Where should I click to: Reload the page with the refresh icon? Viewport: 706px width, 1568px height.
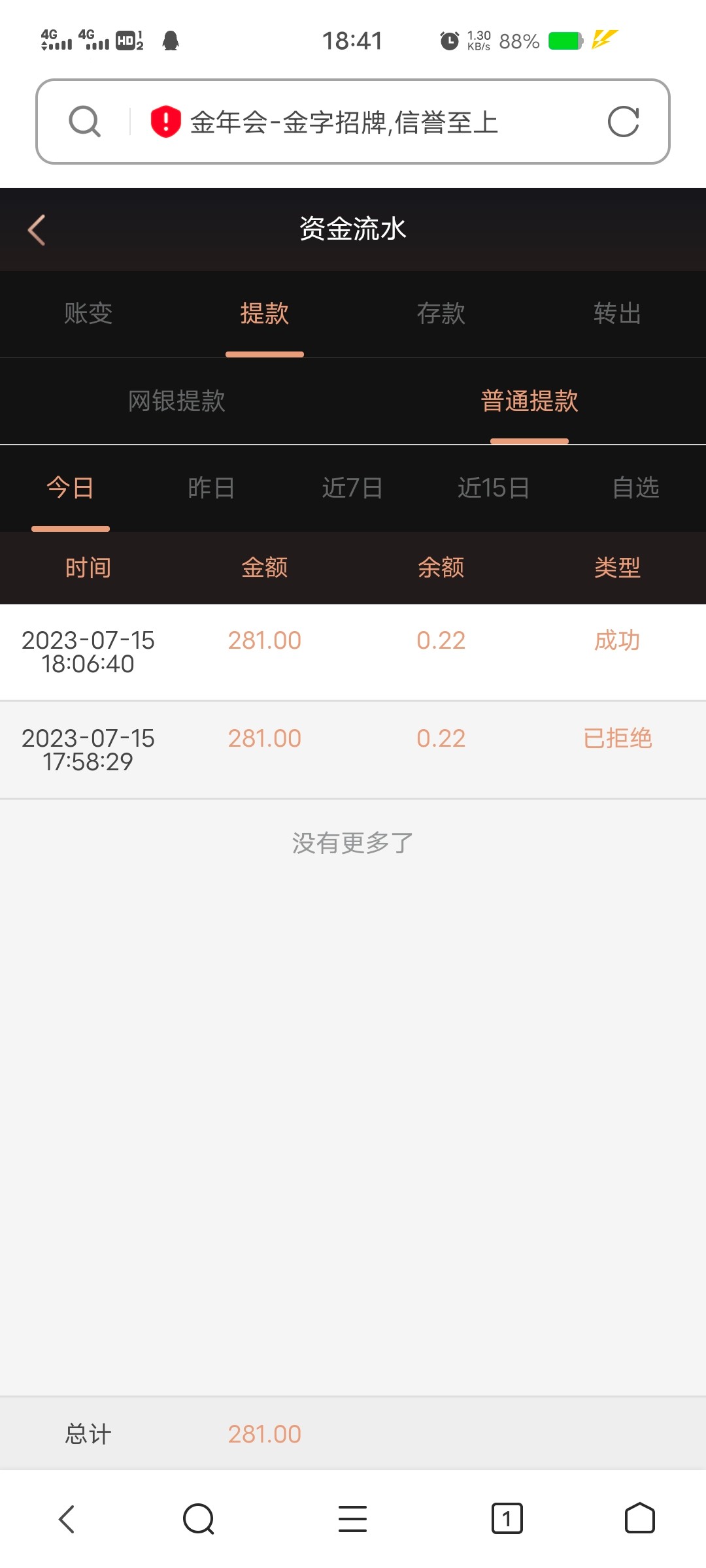click(x=623, y=122)
